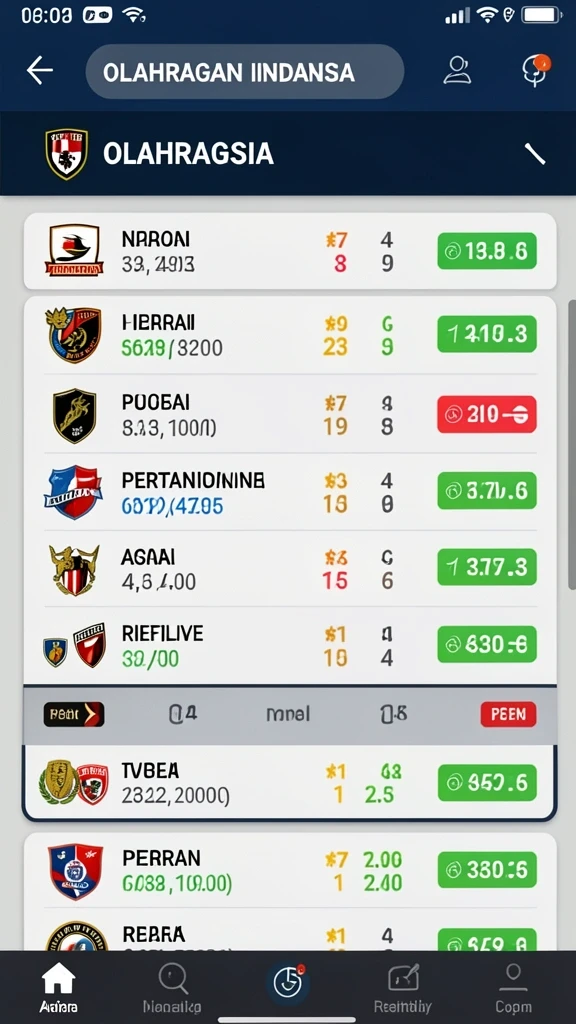Open the center clock tab in the bottom bar
This screenshot has height=1024, width=576.
click(x=287, y=983)
